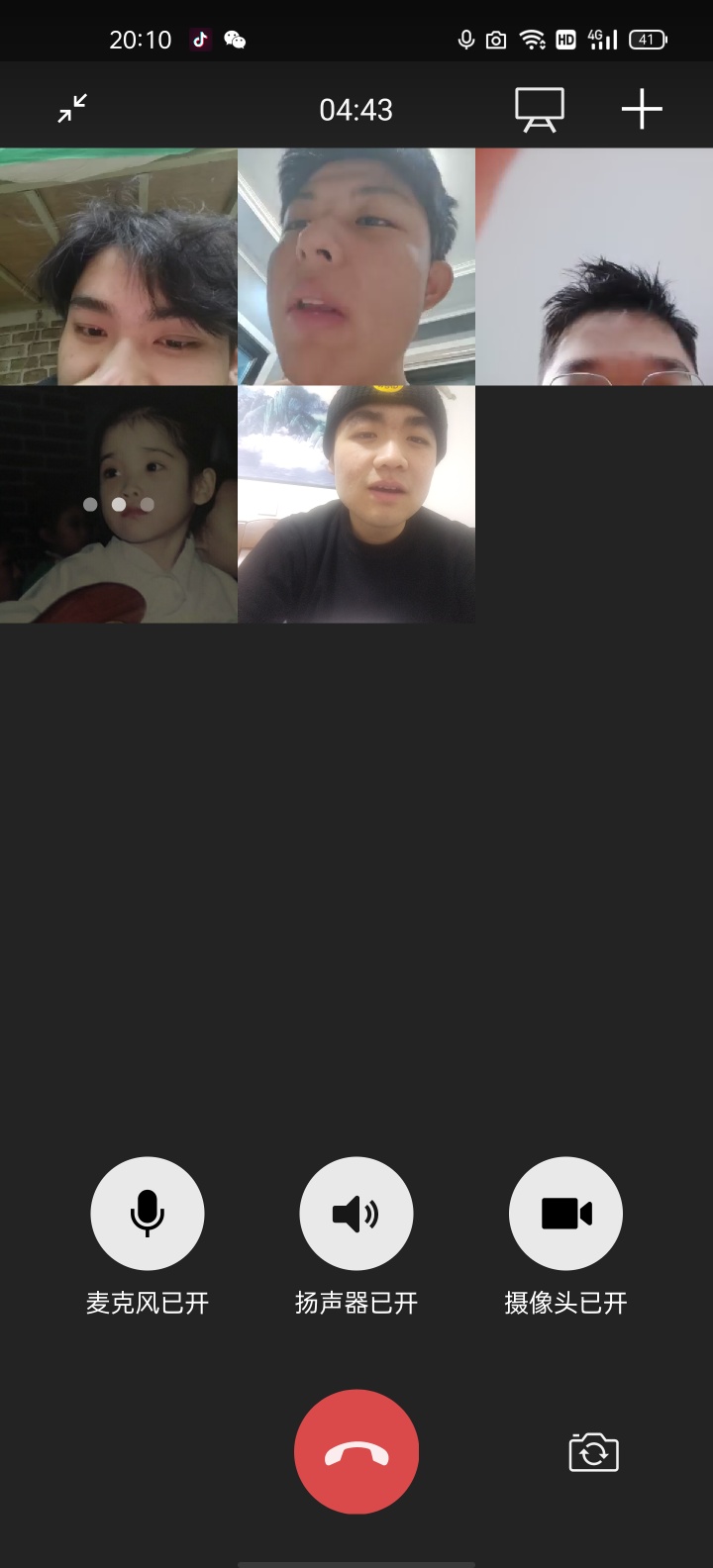Hang up the group call
The height and width of the screenshot is (1568, 713).
tap(356, 1451)
